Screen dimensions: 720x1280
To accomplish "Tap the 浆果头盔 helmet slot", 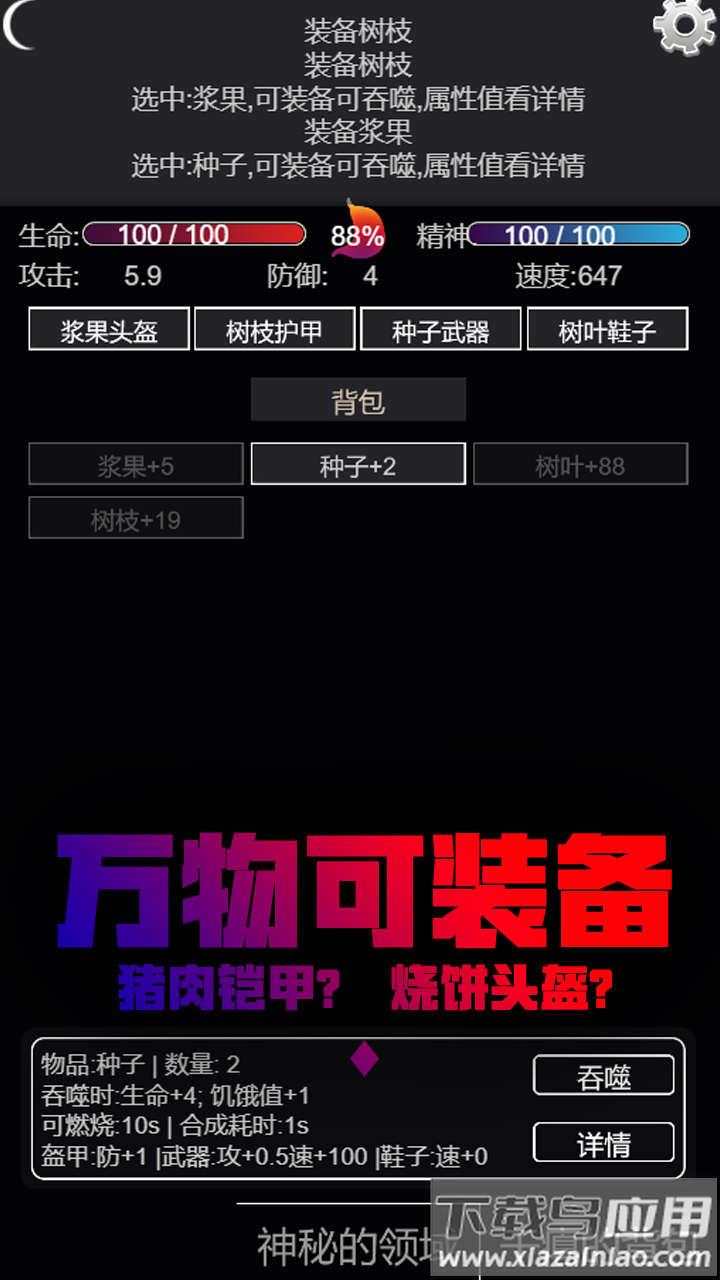I will point(109,329).
